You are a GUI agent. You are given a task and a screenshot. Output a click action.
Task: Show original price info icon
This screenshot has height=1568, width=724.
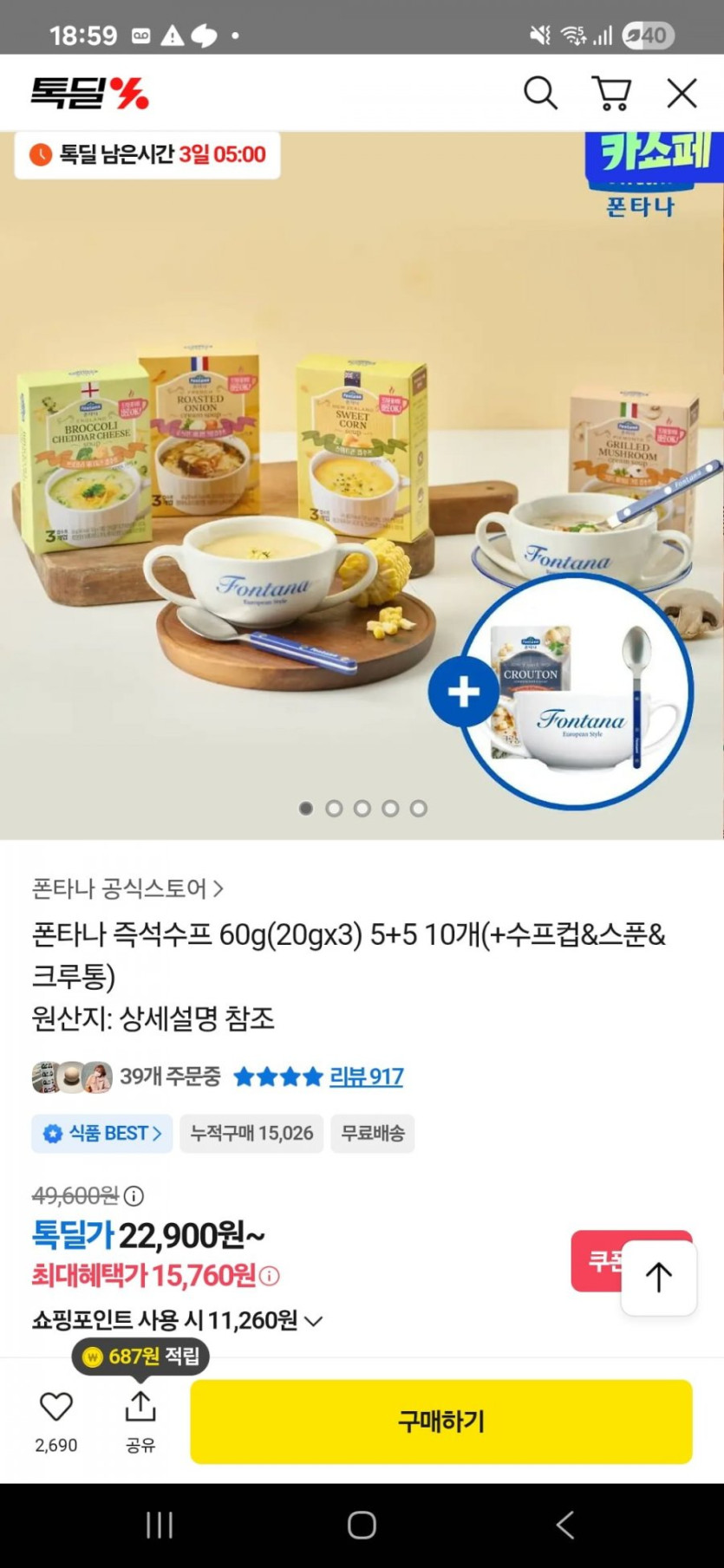click(x=134, y=1196)
